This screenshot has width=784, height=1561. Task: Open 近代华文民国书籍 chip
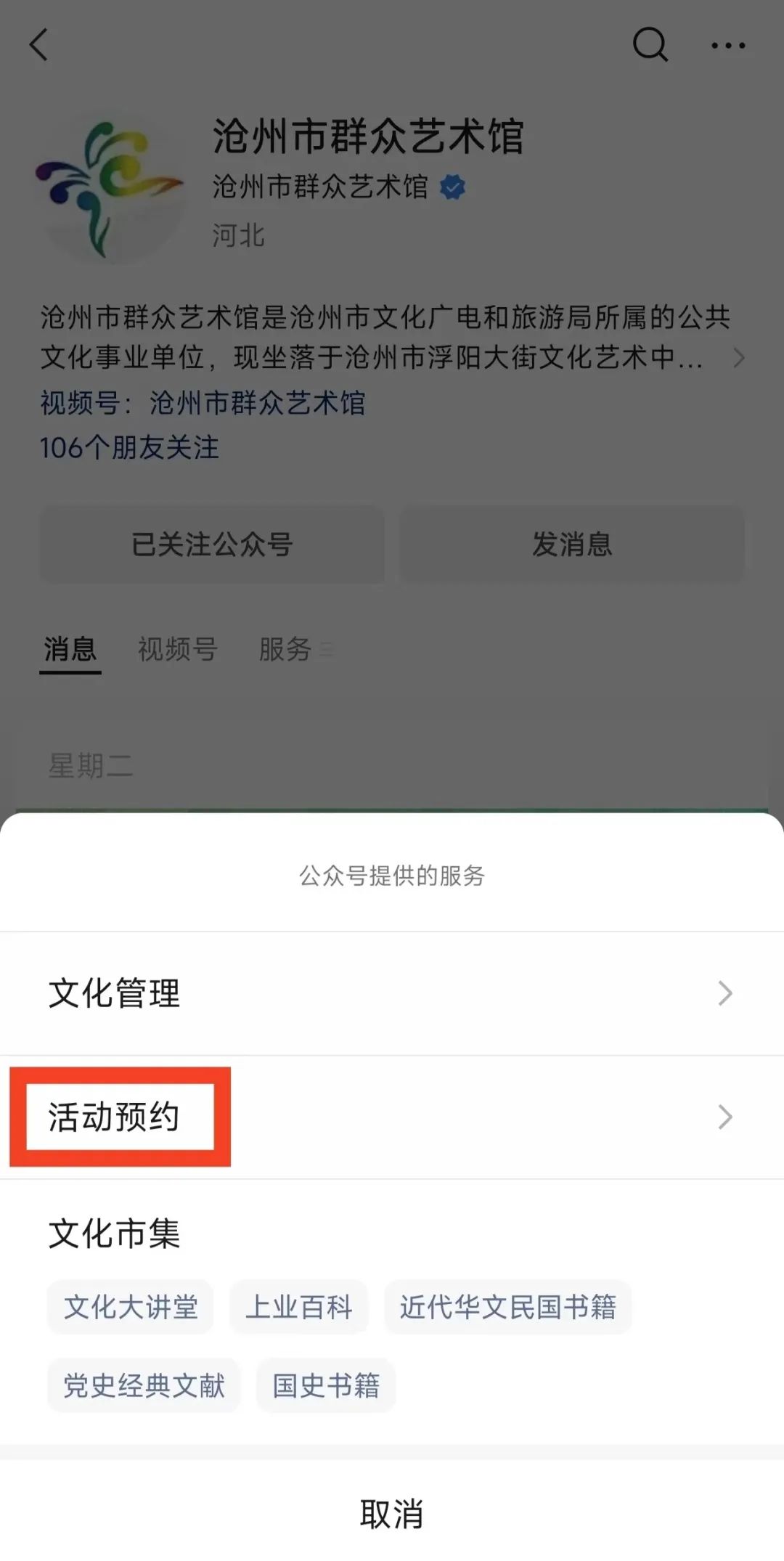pyautogui.click(x=507, y=1307)
